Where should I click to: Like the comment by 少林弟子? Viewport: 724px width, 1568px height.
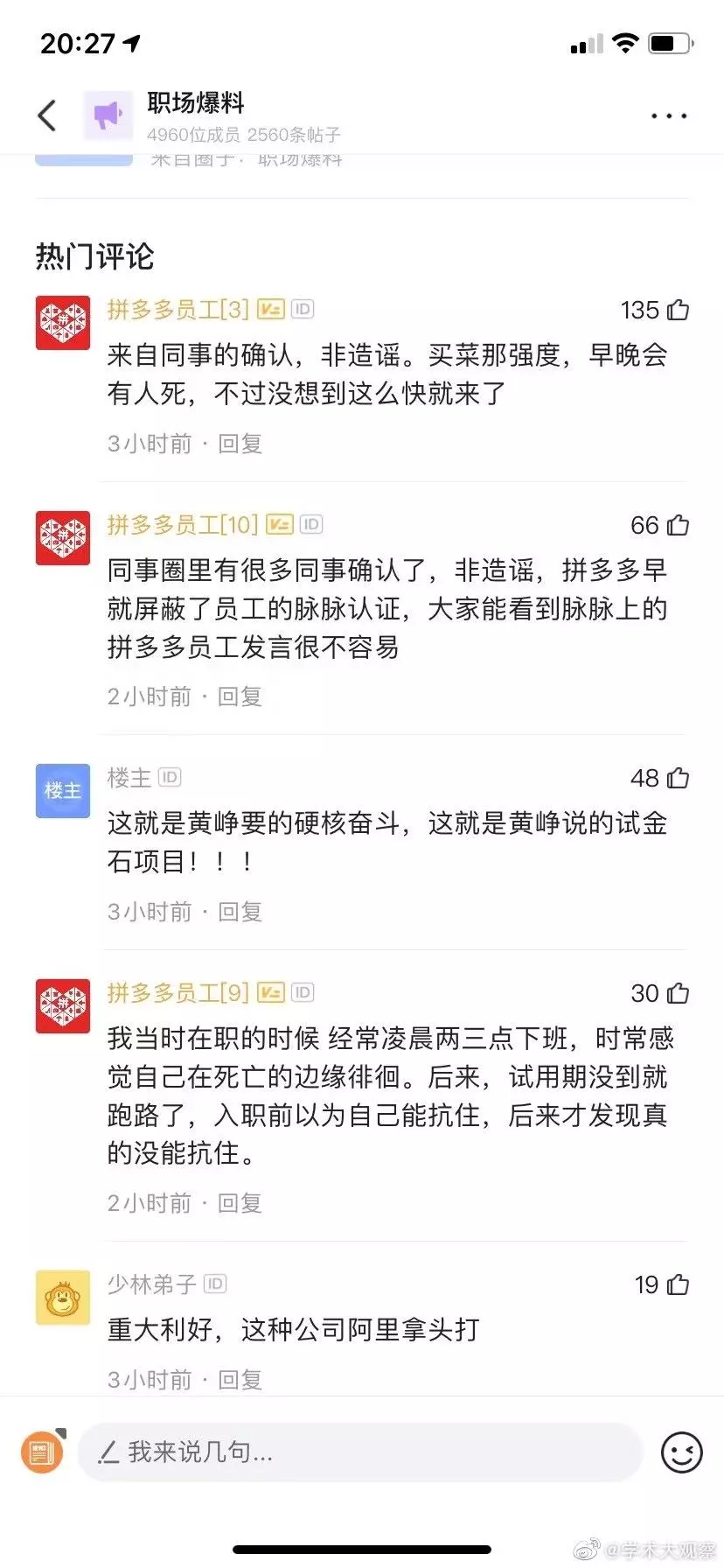678,1284
